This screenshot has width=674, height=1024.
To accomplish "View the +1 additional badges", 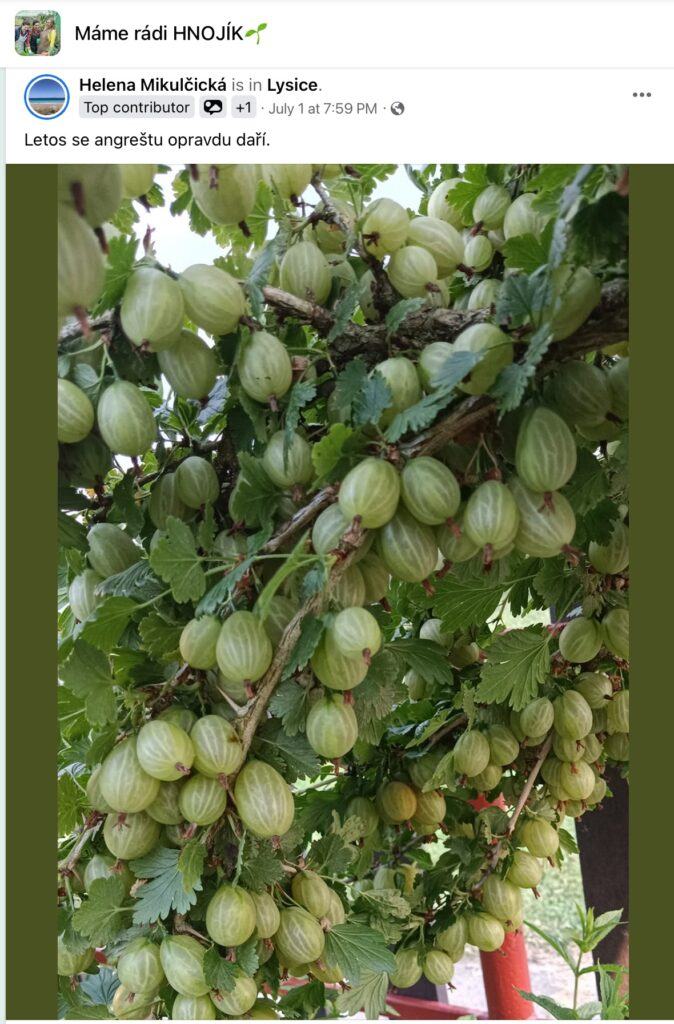I will pos(243,108).
